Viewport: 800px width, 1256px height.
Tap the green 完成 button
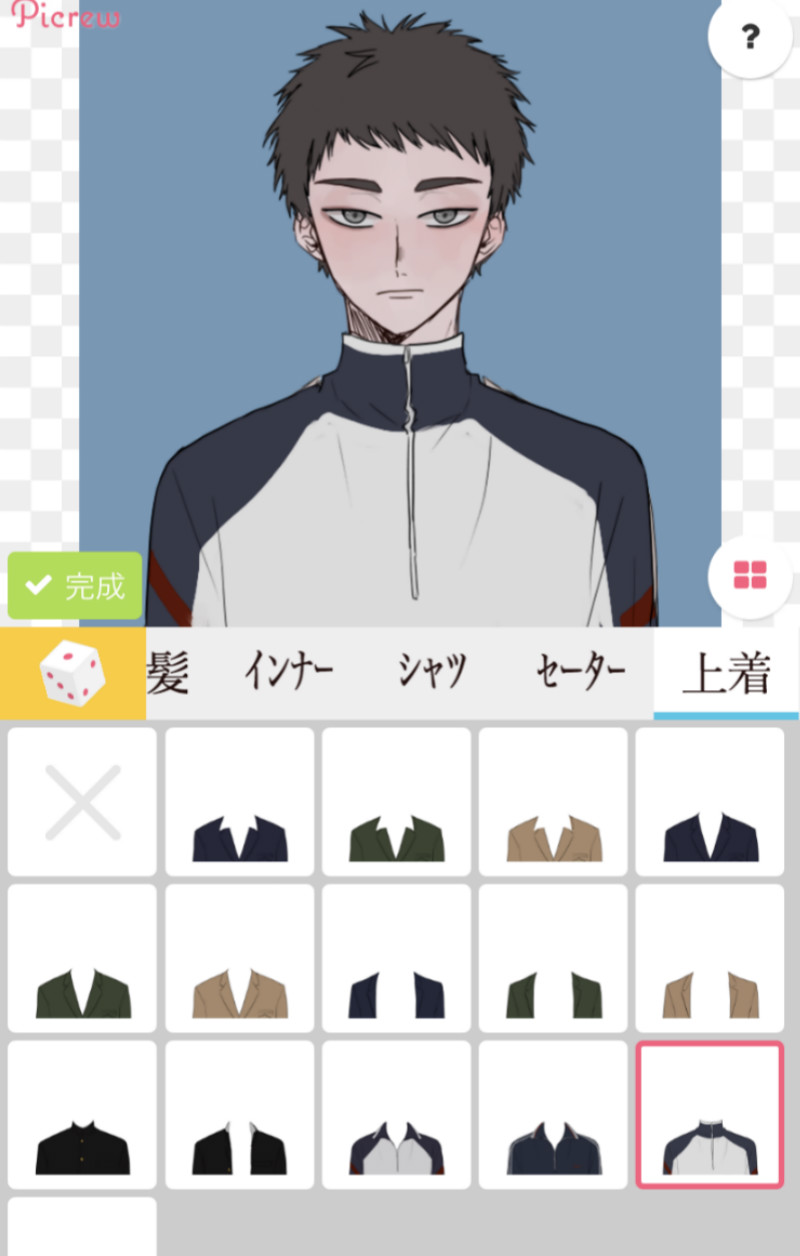pos(75,586)
